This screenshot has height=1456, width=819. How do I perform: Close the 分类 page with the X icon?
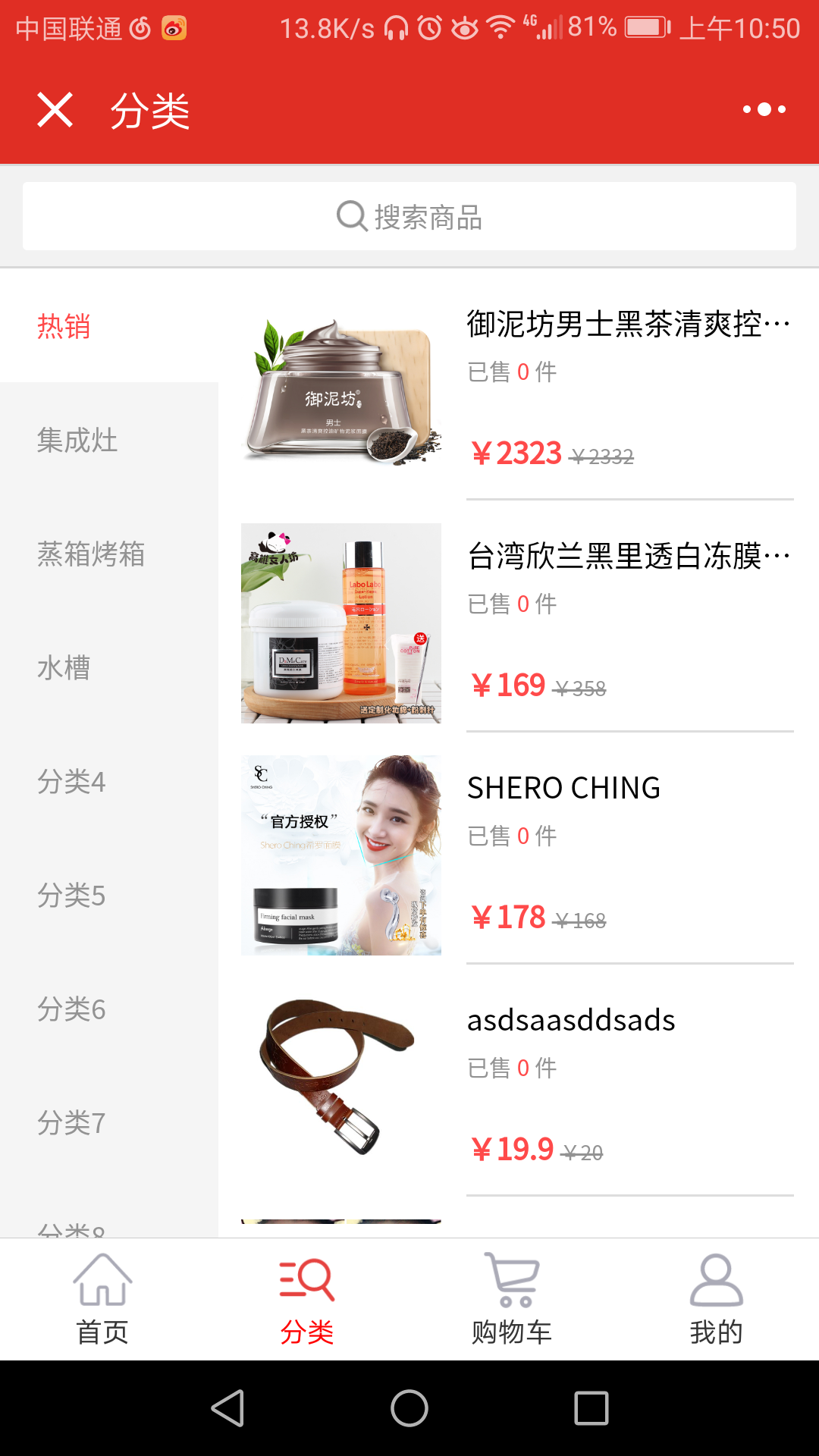click(55, 110)
